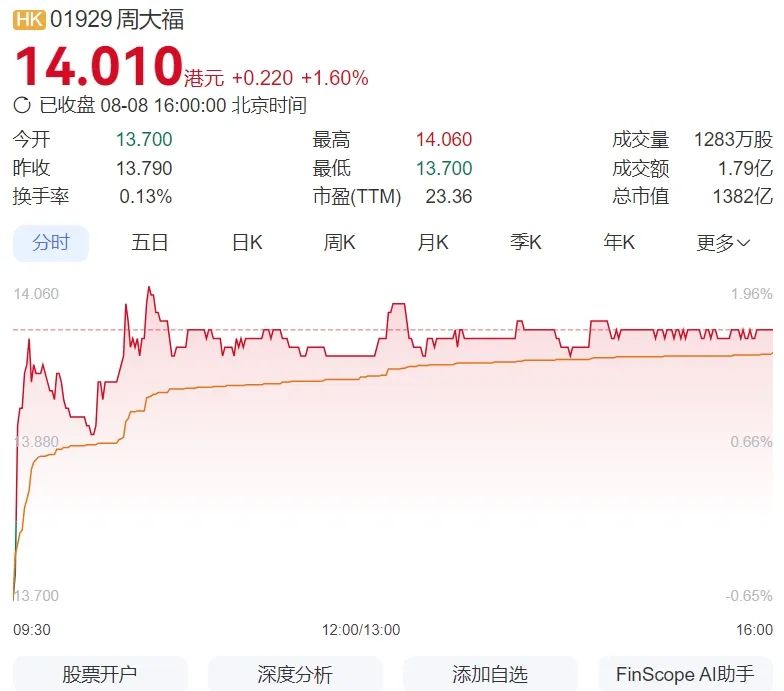
Task: Add stock via 添加自选
Action: coord(490,674)
